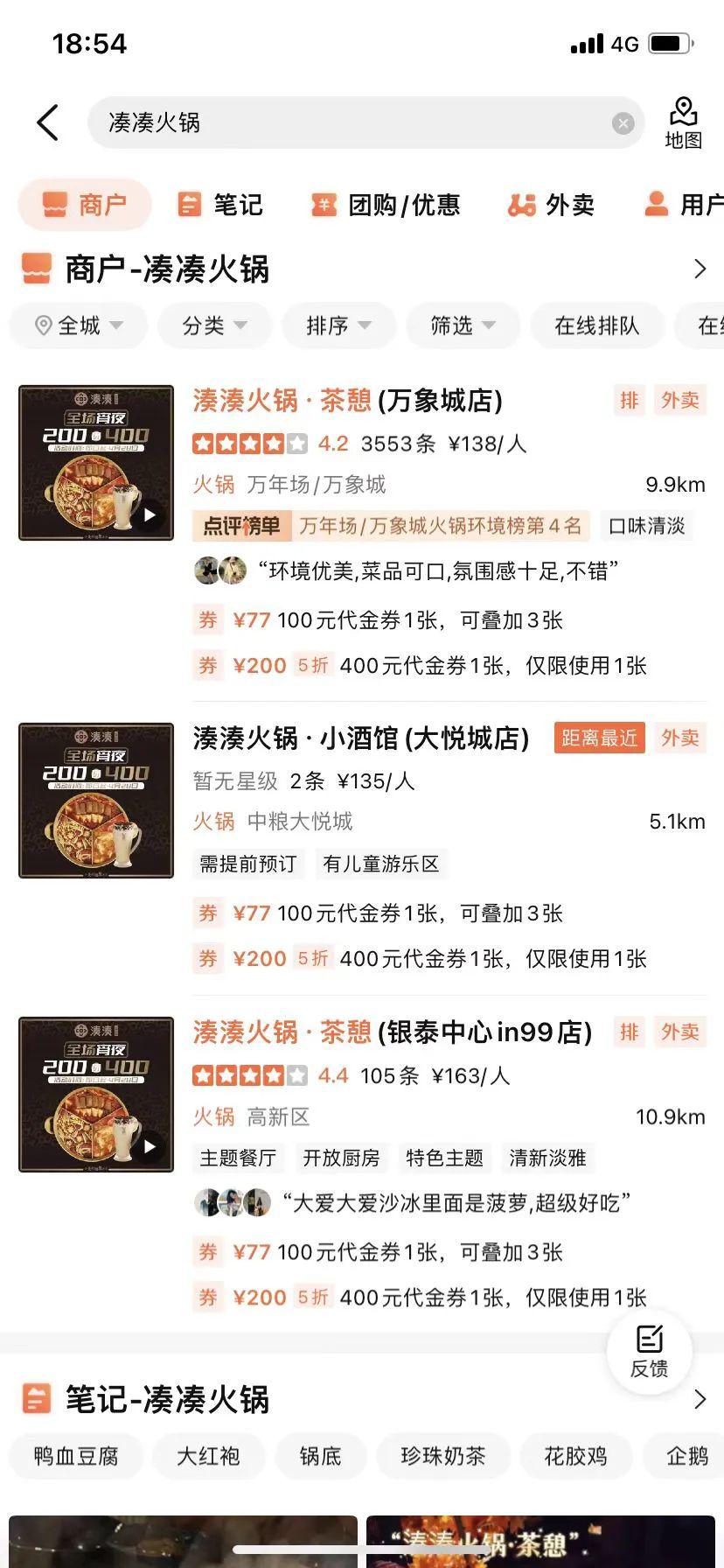Select the 大红袍 note topic chip
The width and height of the screenshot is (724, 1568).
208,1456
